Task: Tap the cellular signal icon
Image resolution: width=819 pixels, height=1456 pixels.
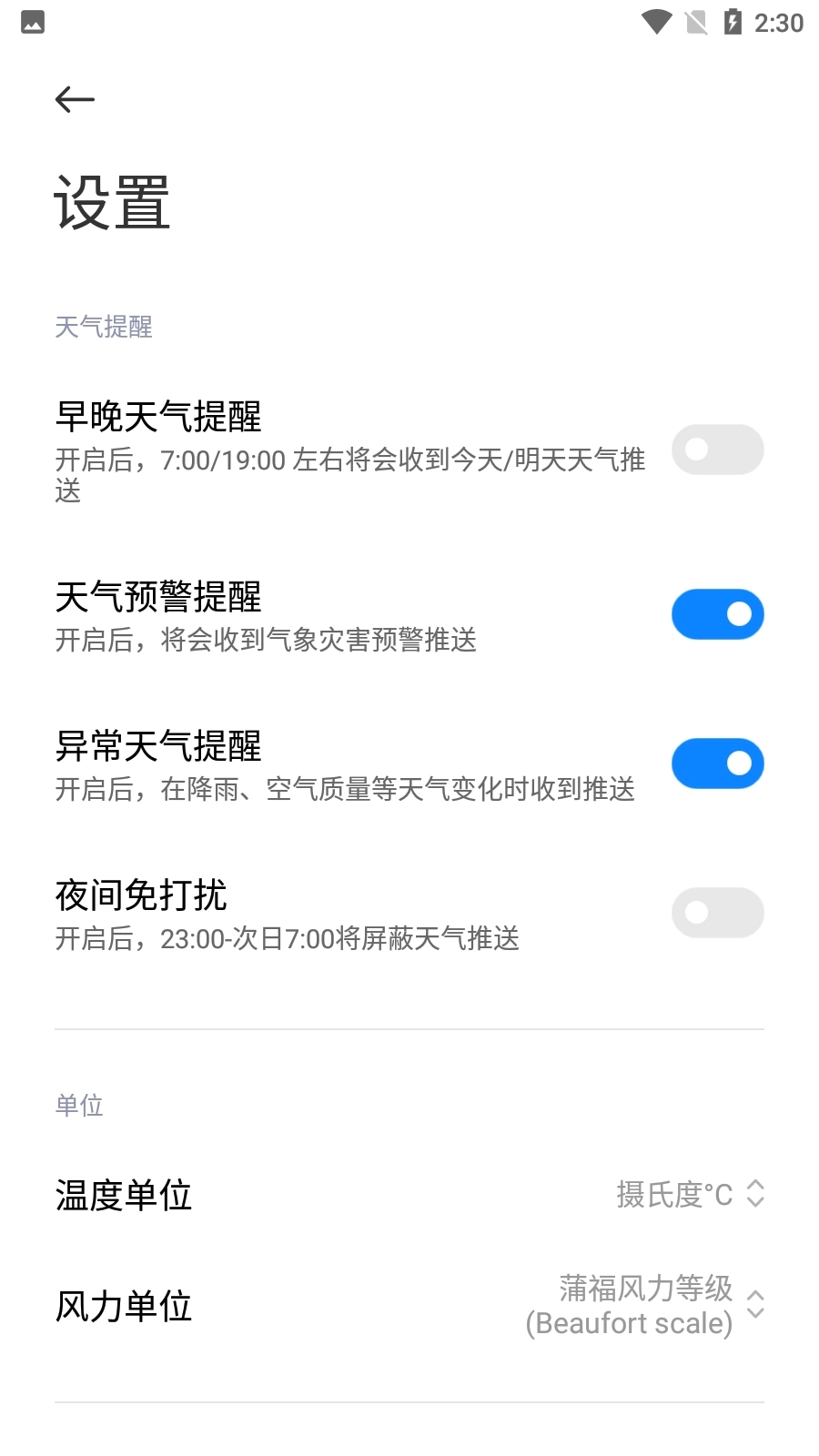Action: pyautogui.click(x=696, y=22)
